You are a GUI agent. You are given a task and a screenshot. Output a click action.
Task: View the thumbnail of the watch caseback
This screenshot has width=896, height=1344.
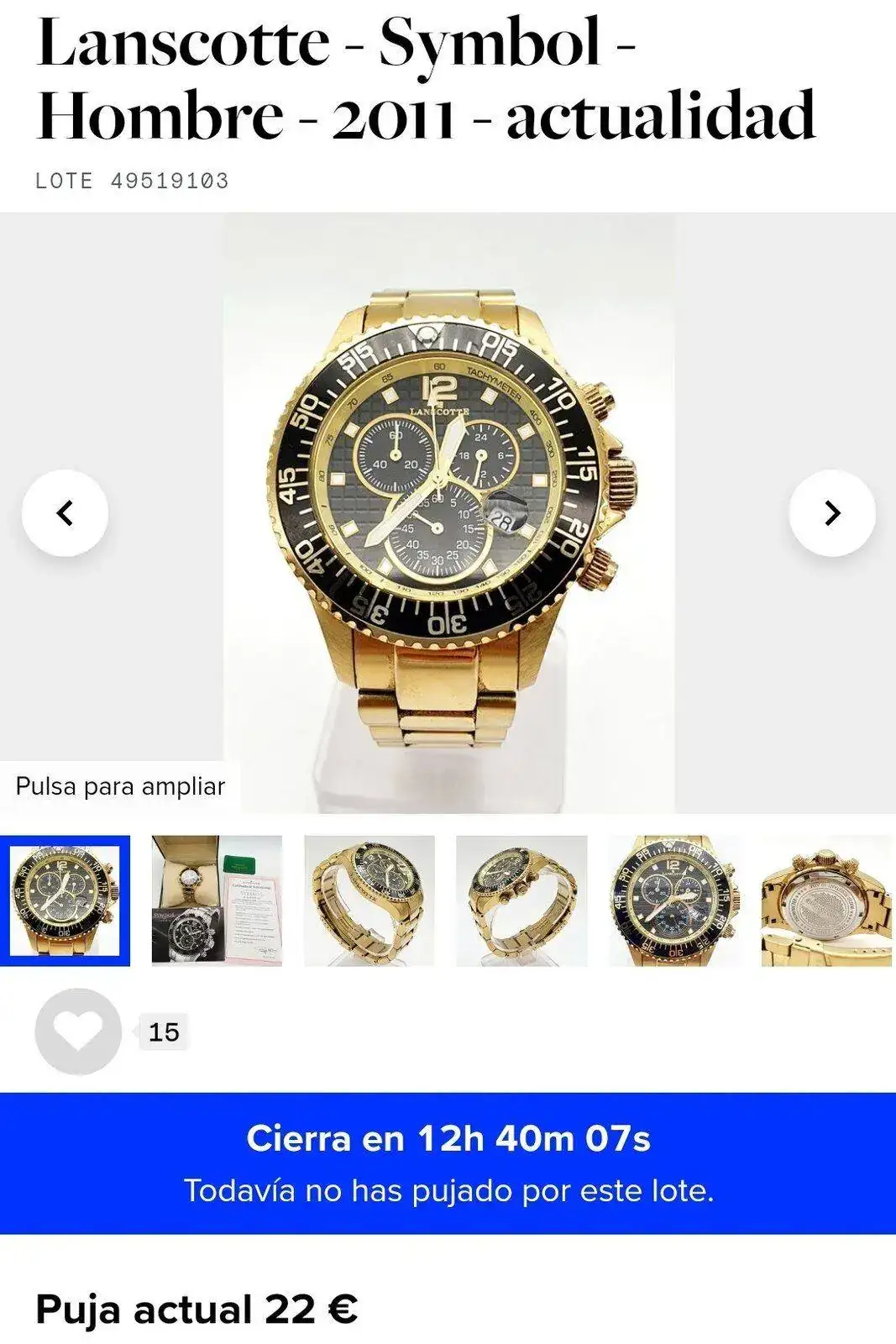click(826, 900)
